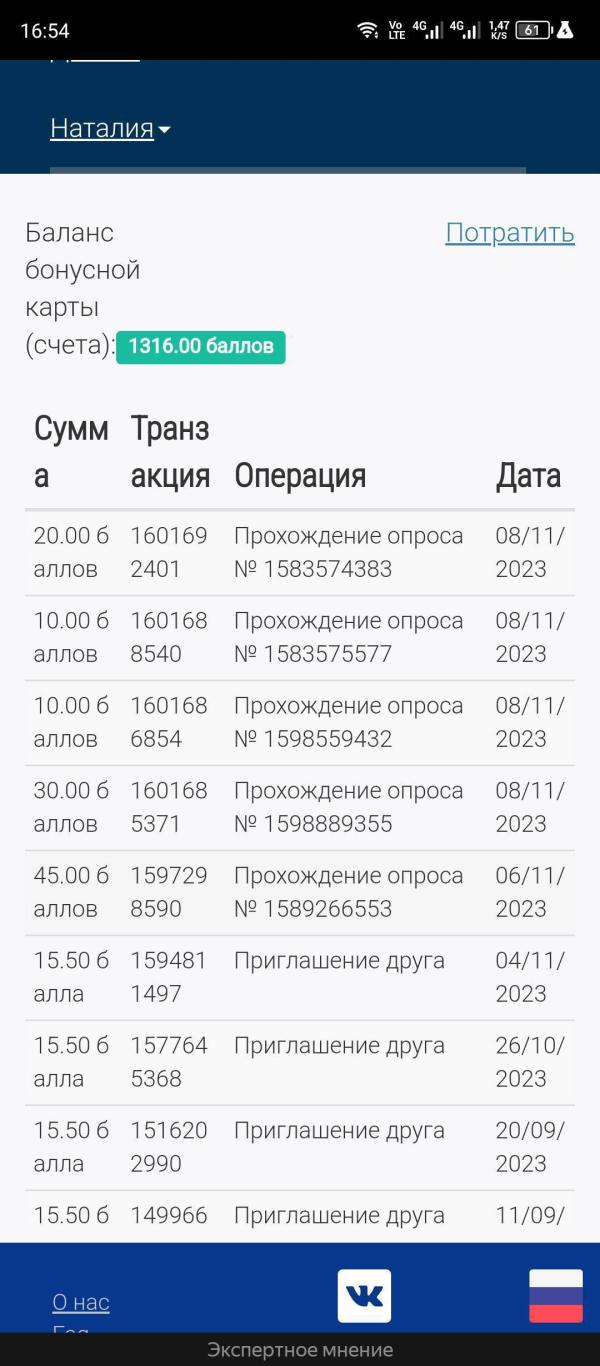Viewport: 600px width, 1366px height.
Task: Open the VK social icon
Action: [x=364, y=1296]
